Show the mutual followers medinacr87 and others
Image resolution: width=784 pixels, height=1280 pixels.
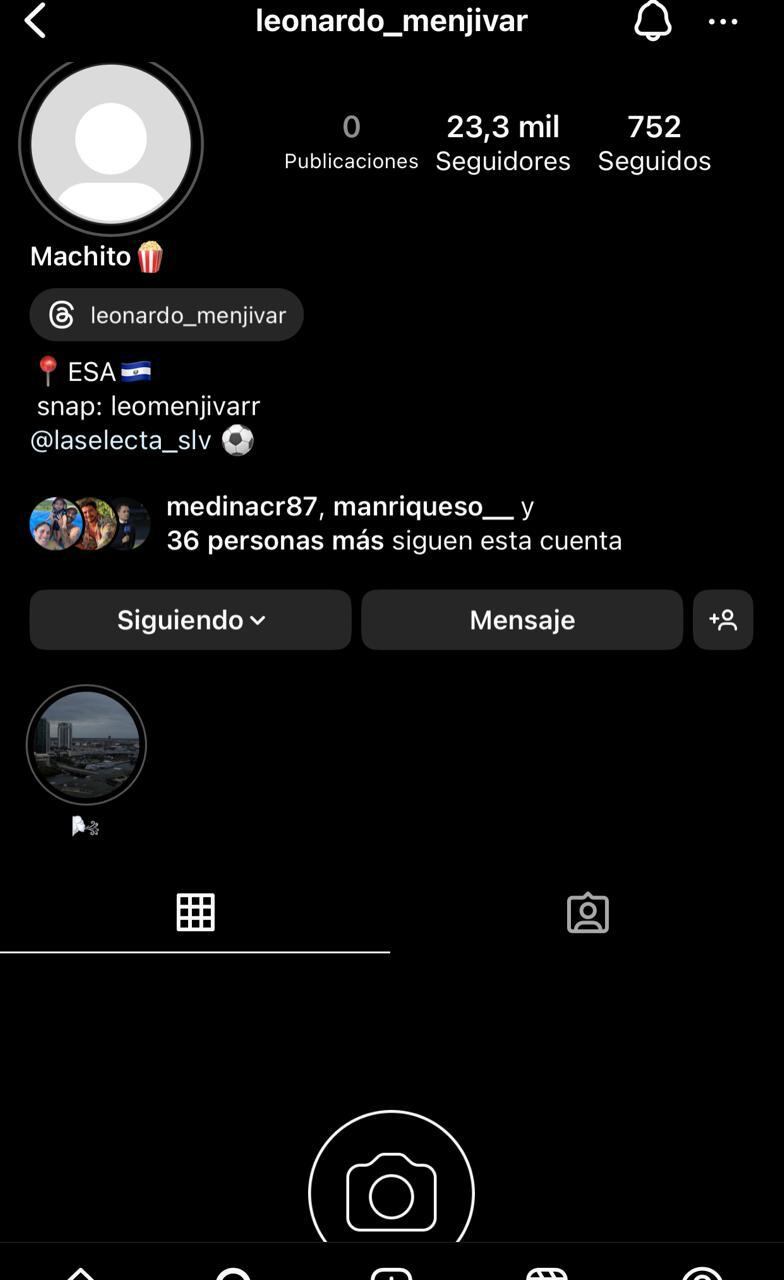[x=394, y=523]
